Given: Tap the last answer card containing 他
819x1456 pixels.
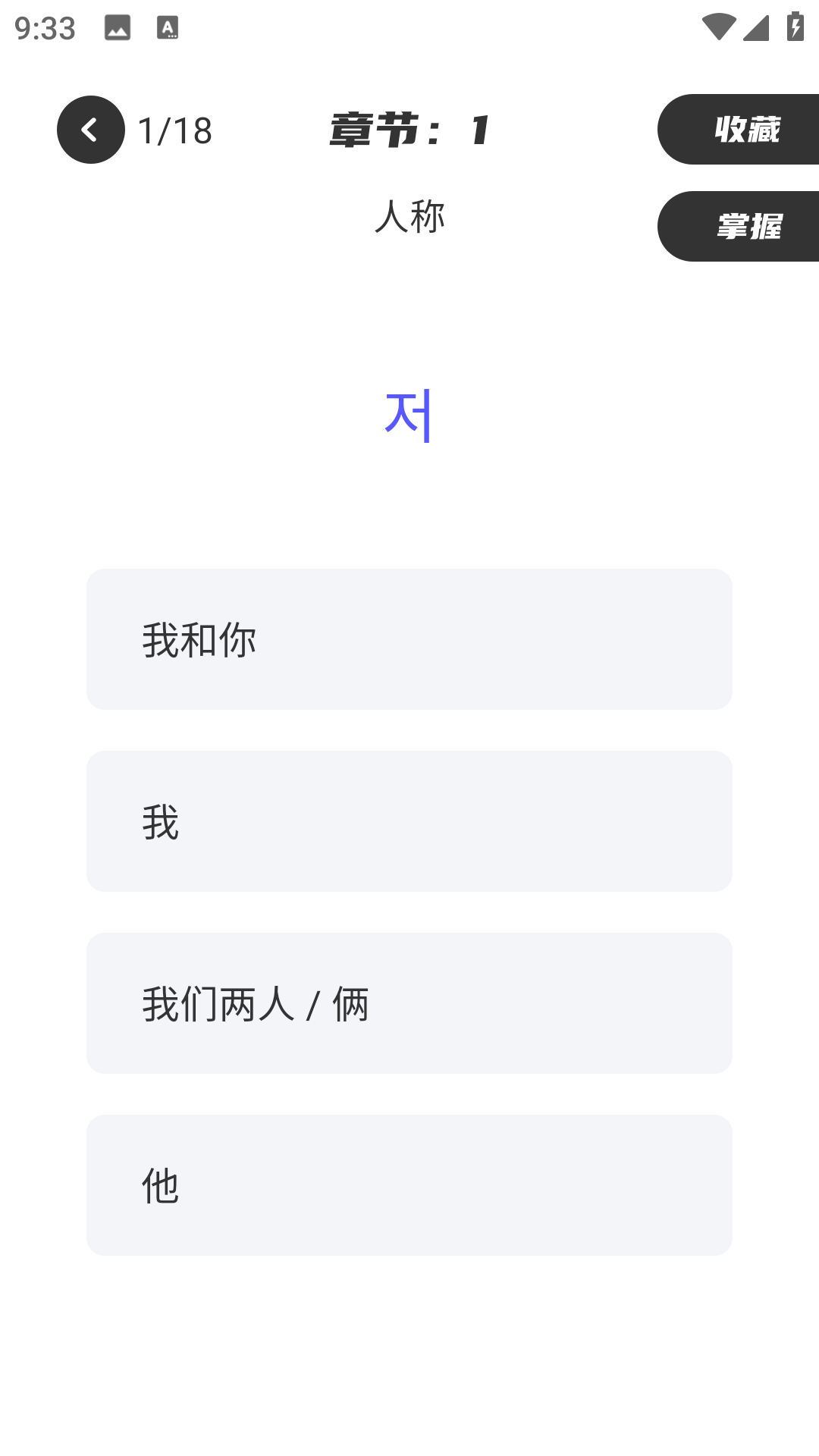Looking at the screenshot, I should pyautogui.click(x=409, y=1185).
